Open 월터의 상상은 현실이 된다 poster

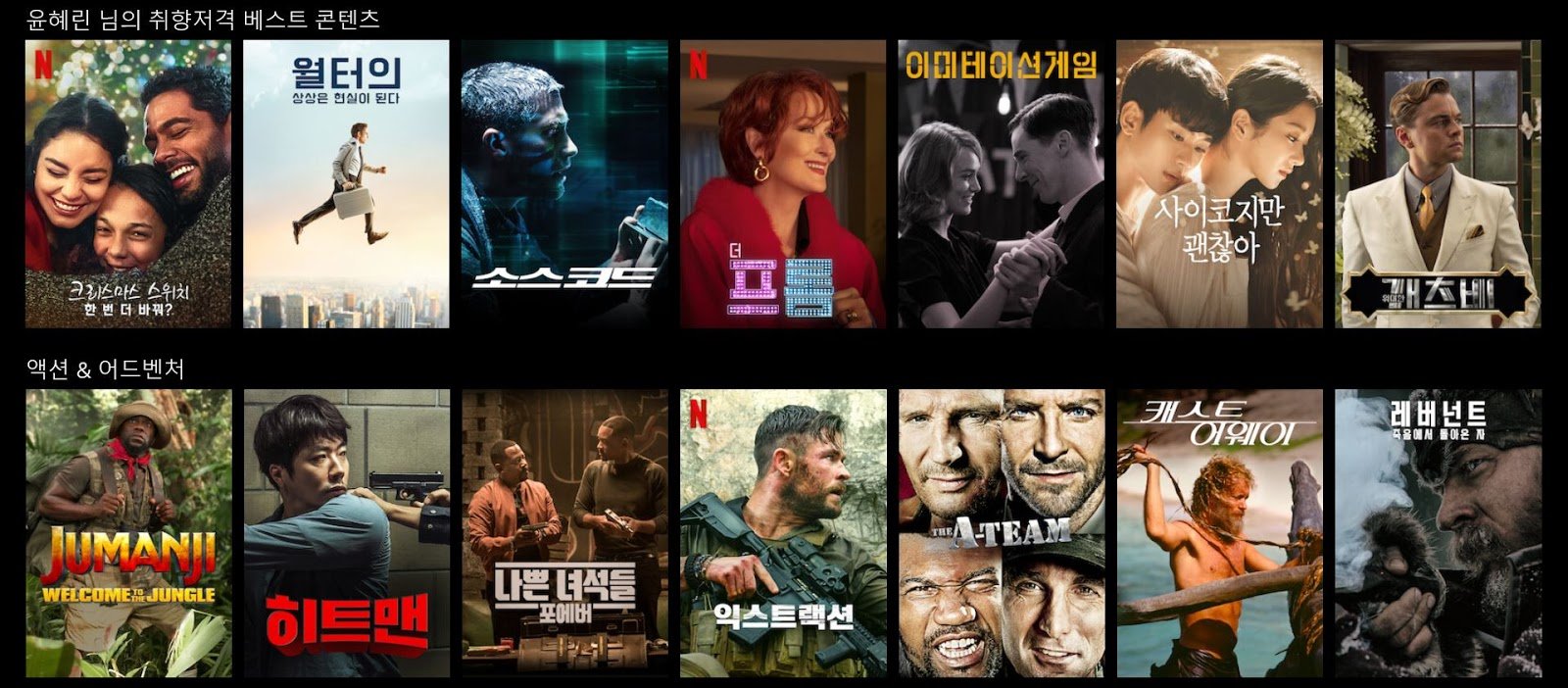point(346,183)
